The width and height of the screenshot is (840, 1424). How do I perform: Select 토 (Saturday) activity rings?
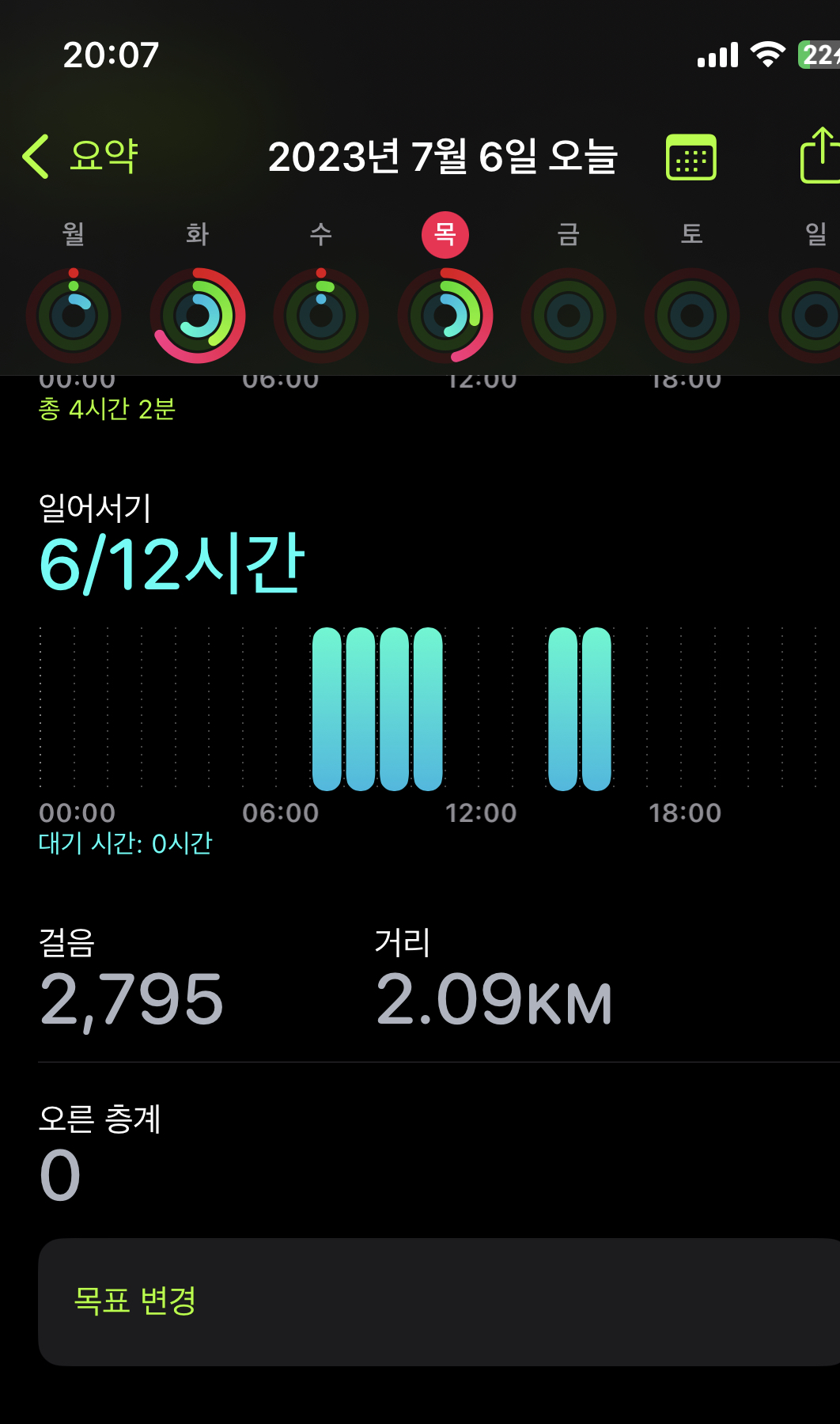(x=692, y=316)
